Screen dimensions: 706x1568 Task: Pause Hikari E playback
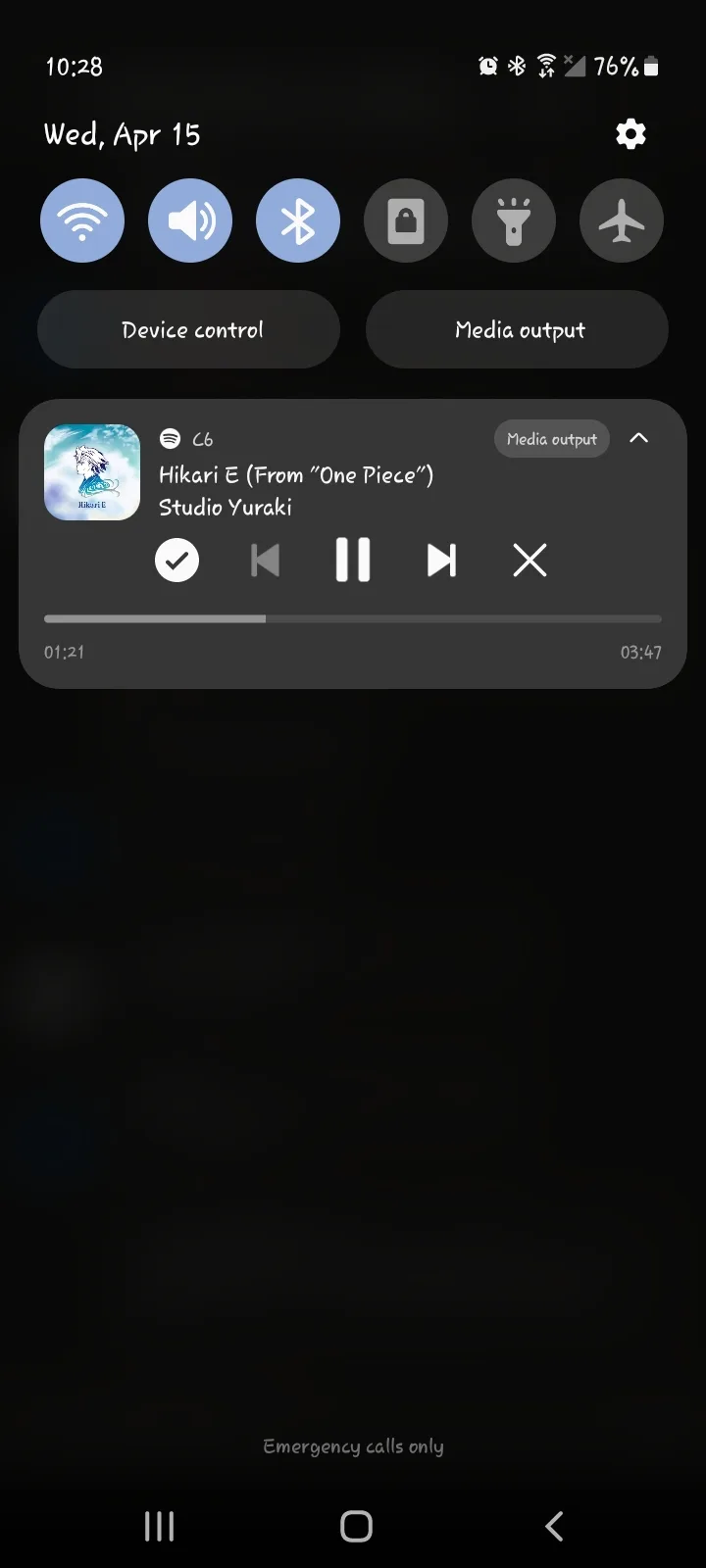click(353, 561)
